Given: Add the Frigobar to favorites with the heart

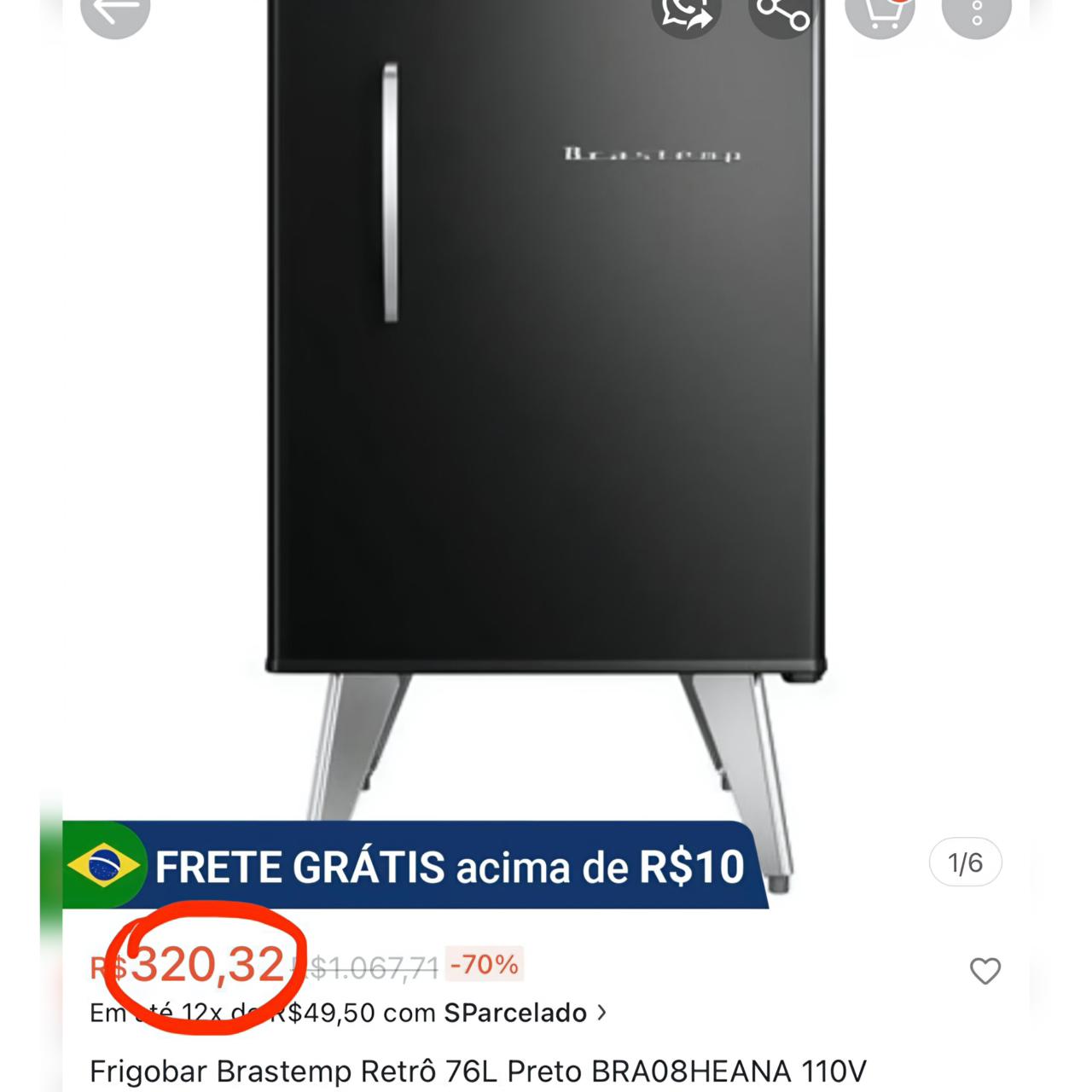Looking at the screenshot, I should 985,971.
